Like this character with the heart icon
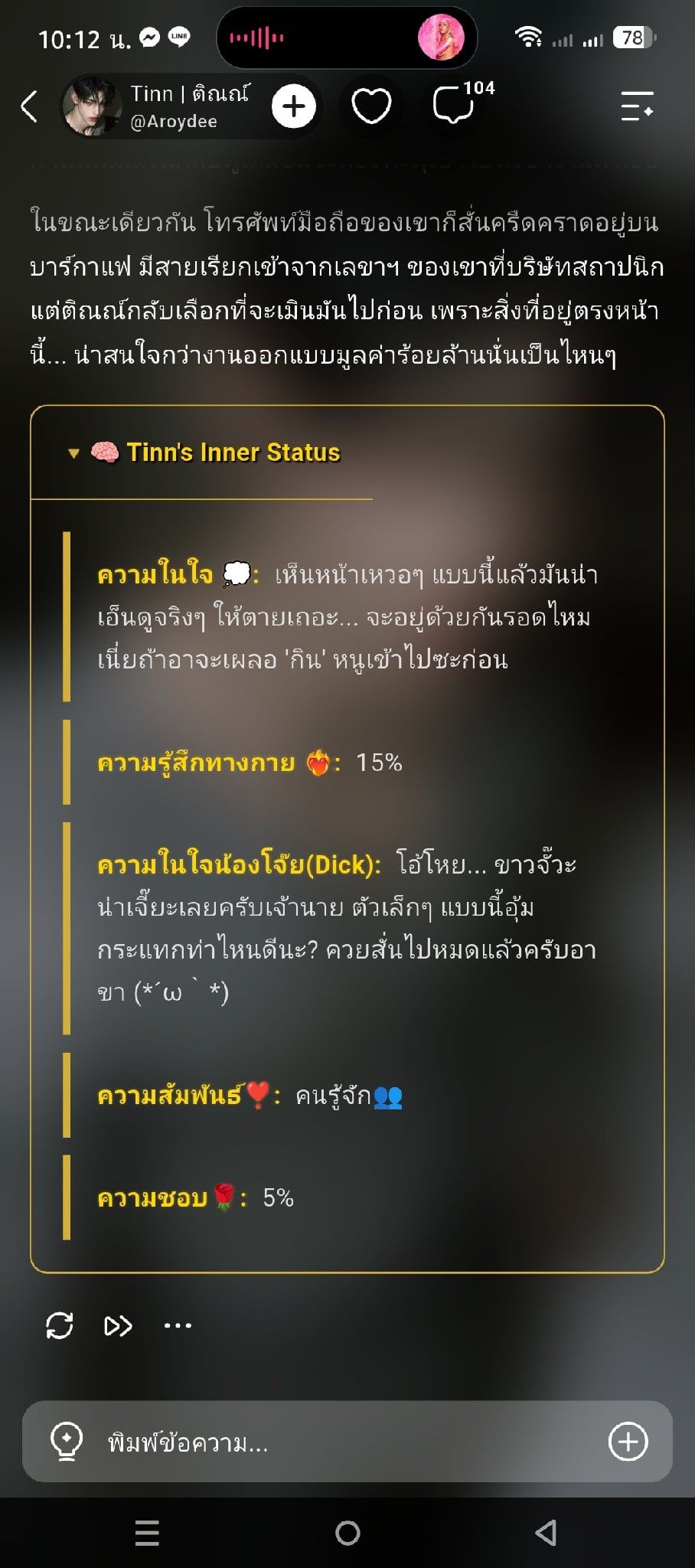Image resolution: width=695 pixels, height=1568 pixels. click(x=371, y=106)
